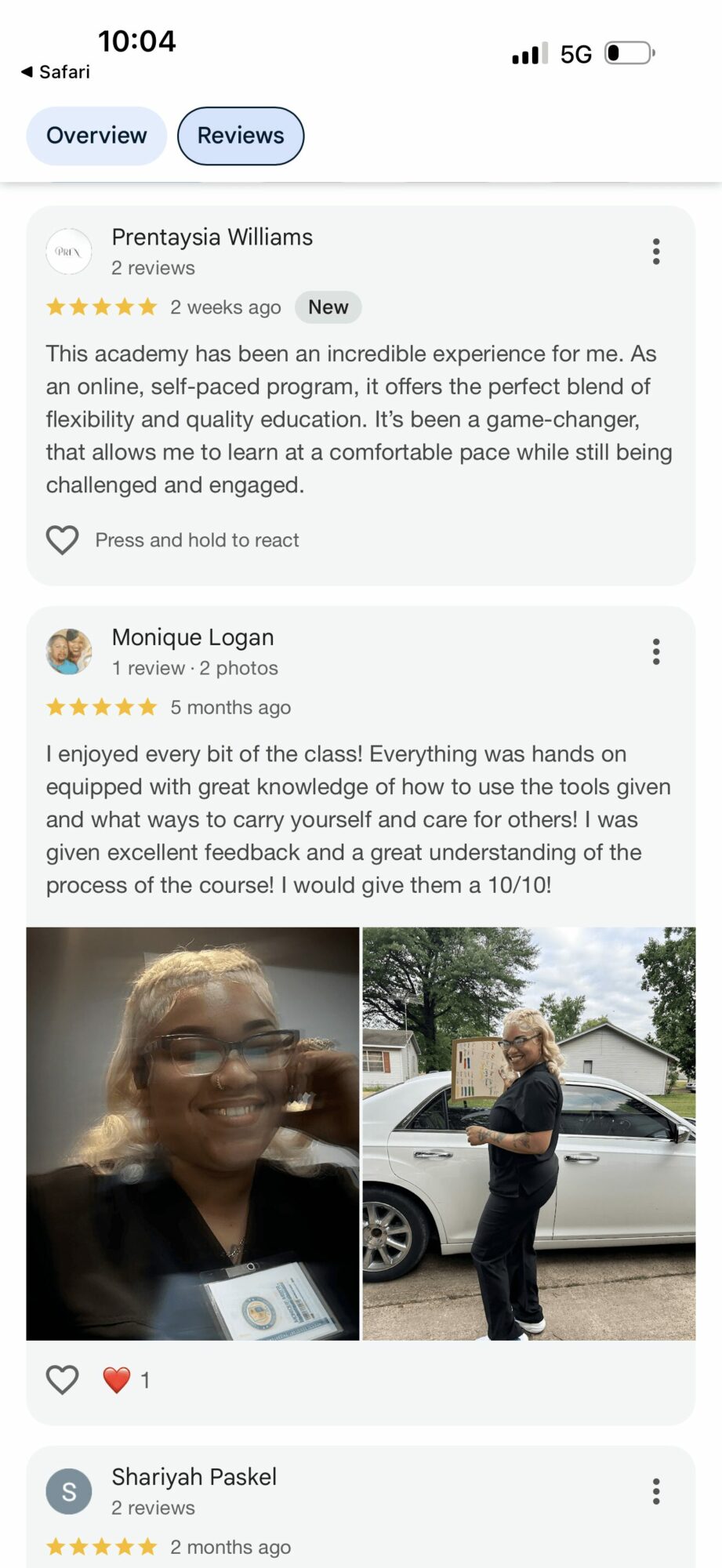
Task: Open options menu for Prentaysia Williams' review
Action: coord(656,252)
